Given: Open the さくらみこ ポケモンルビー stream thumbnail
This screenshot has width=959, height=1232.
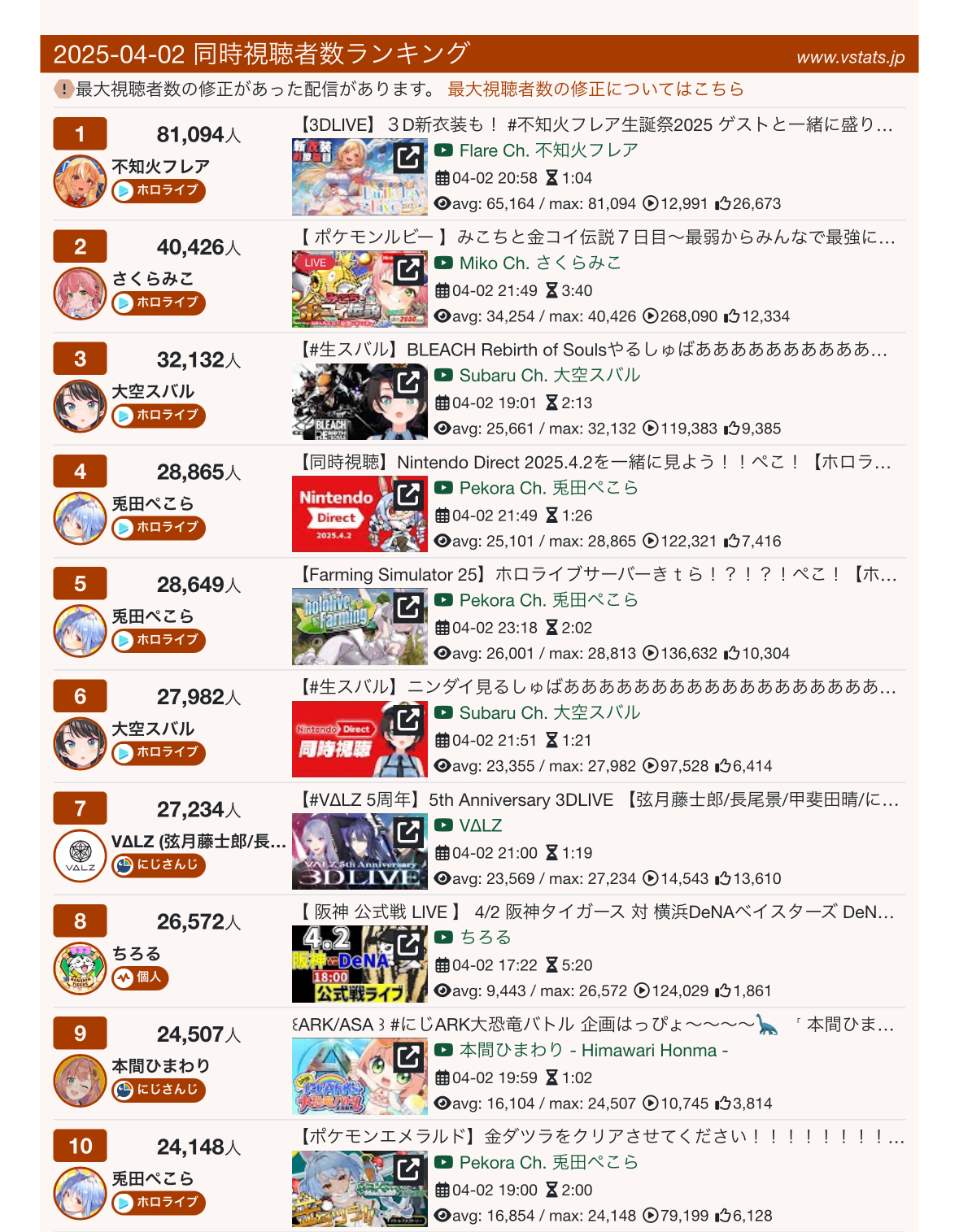Looking at the screenshot, I should pyautogui.click(x=359, y=289).
